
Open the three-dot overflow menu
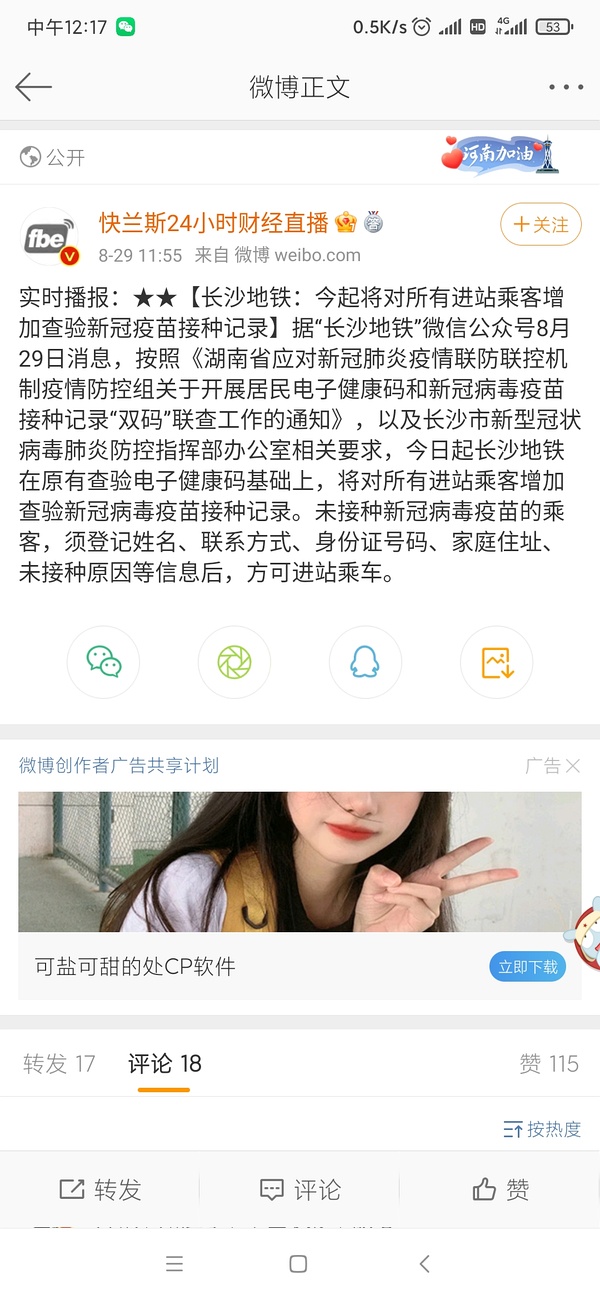click(x=565, y=87)
